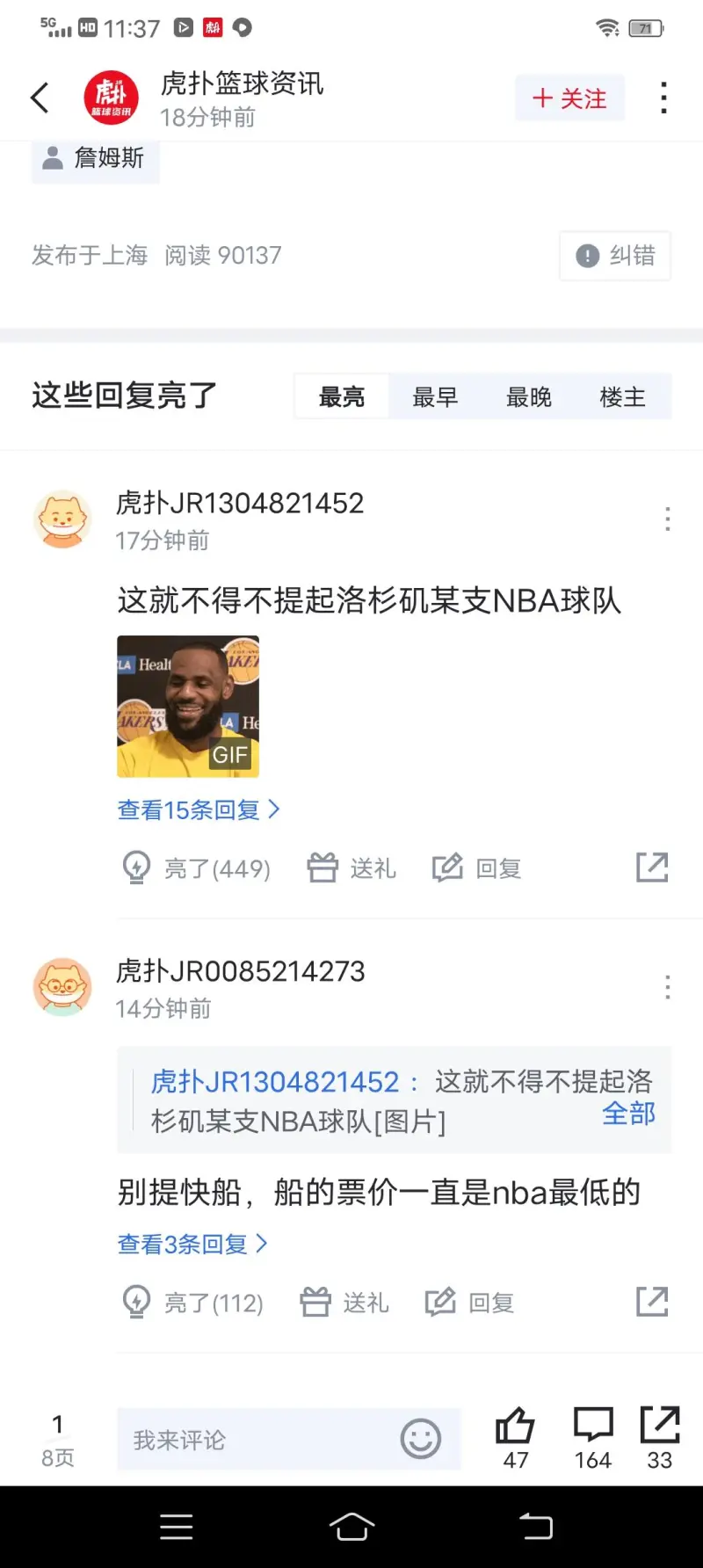Image resolution: width=703 pixels, height=1568 pixels.
Task: Expand quoted reply with 全部
Action: [x=628, y=1114]
